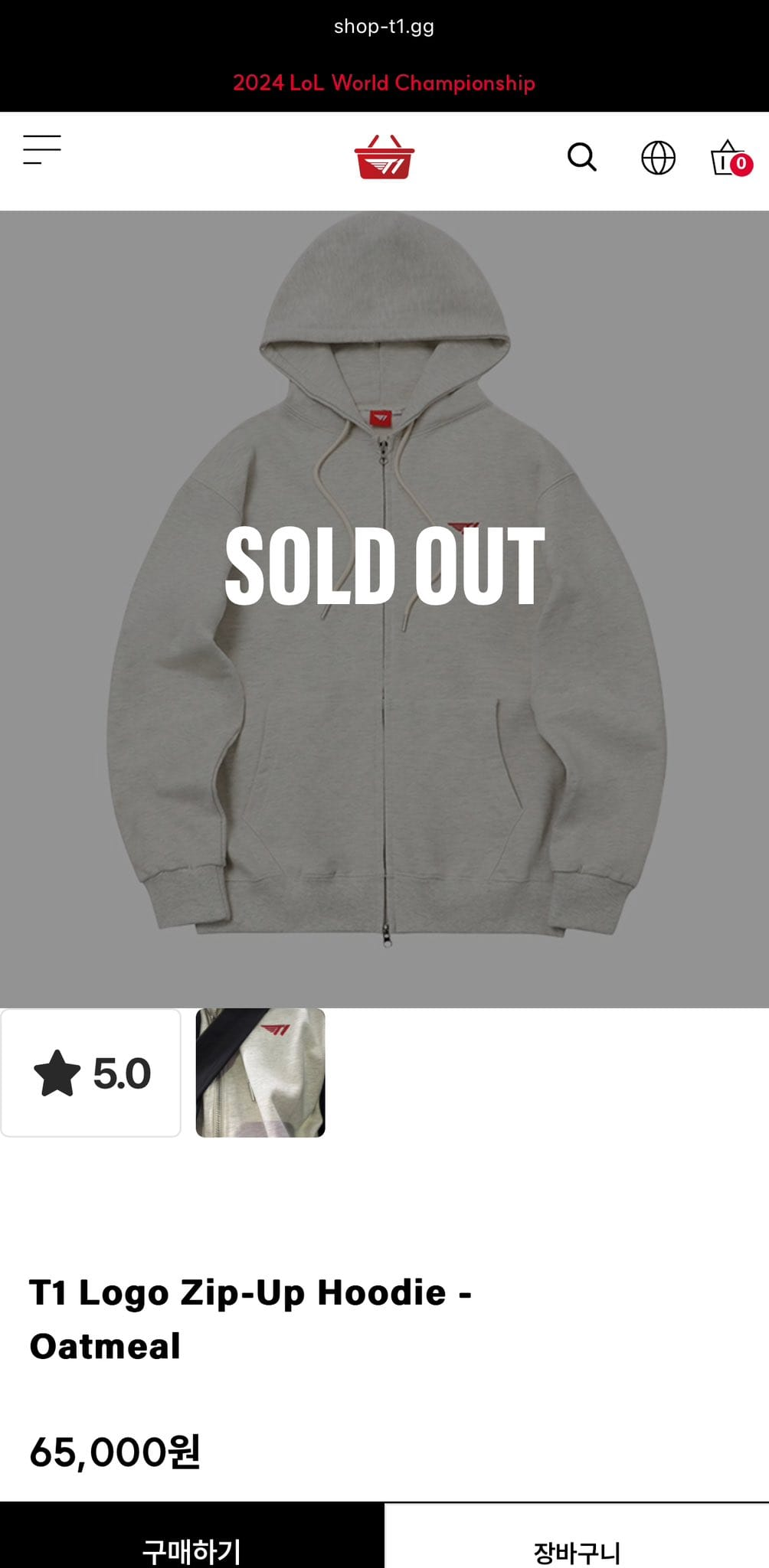Open the 2024 LoL World Championship banner
The width and height of the screenshot is (769, 1568).
[x=384, y=83]
